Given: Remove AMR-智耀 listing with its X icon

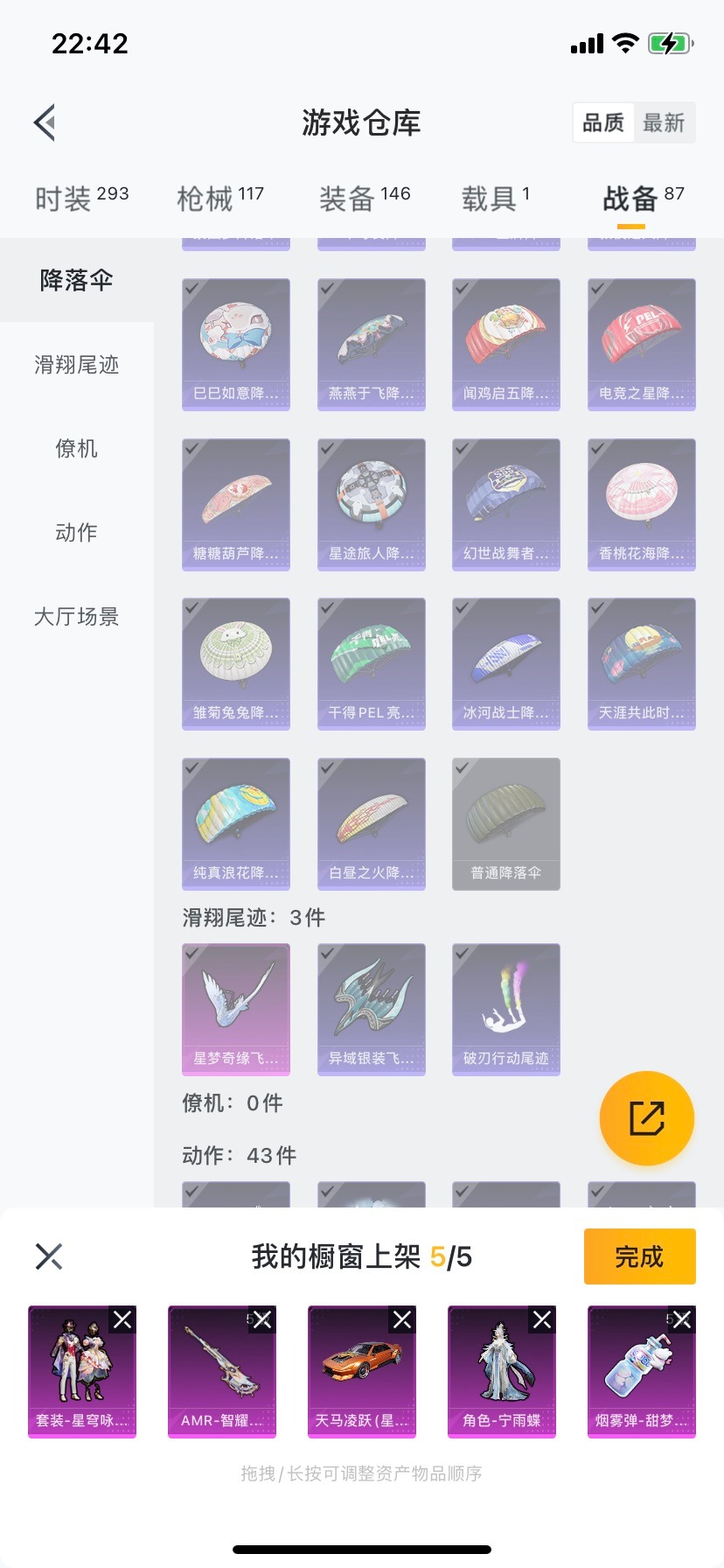Looking at the screenshot, I should pos(261,1319).
